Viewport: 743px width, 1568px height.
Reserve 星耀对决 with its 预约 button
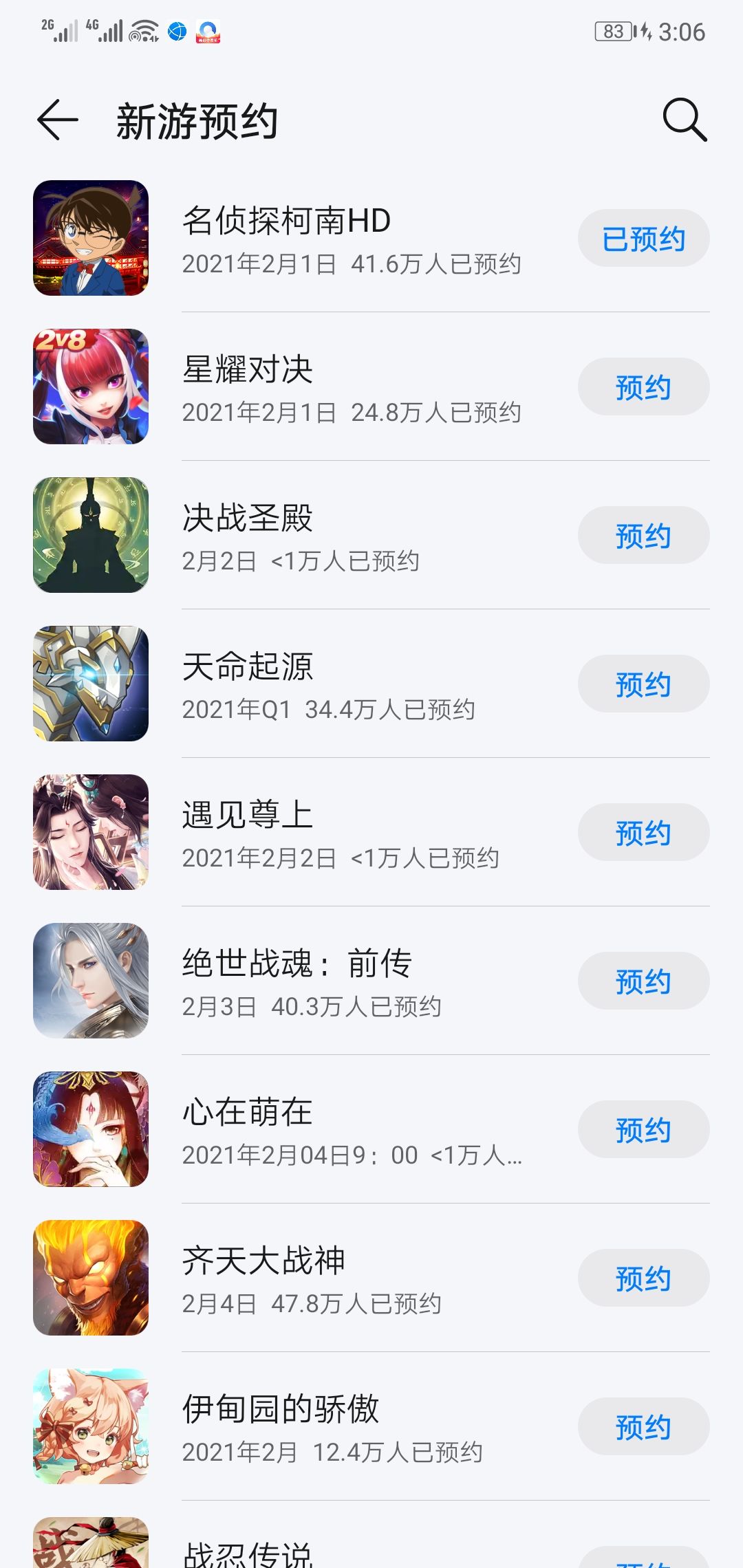(x=643, y=386)
